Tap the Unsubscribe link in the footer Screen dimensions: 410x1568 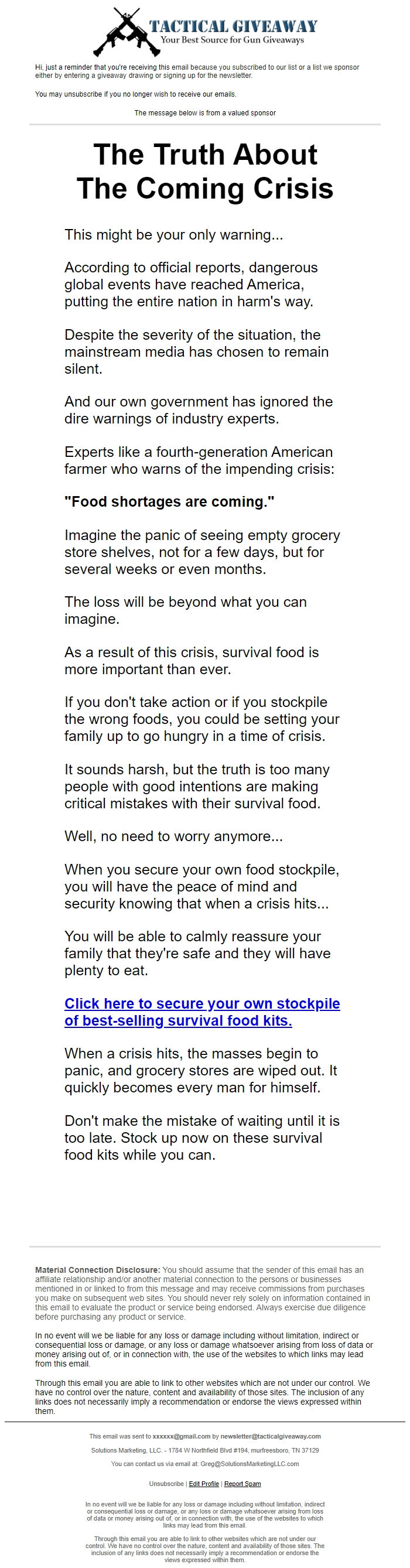pos(167,1484)
